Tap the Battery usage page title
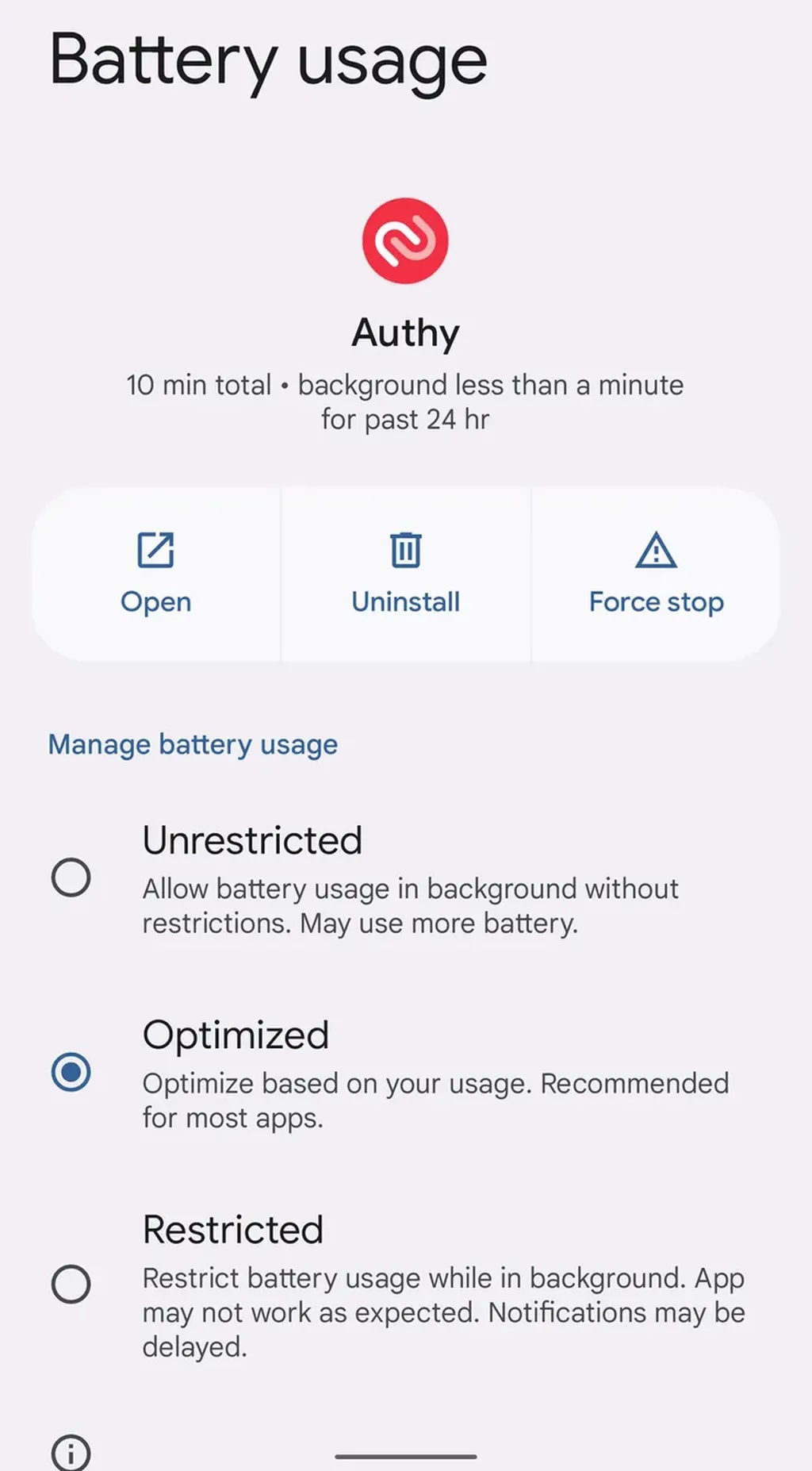The image size is (812, 1471). coord(267,59)
